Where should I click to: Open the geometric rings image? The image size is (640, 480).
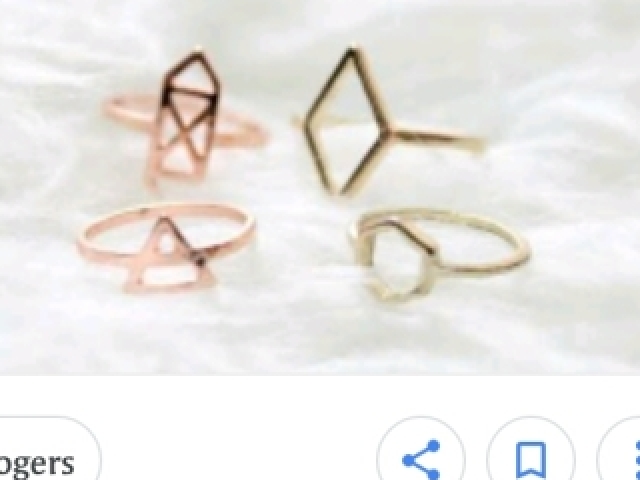tap(320, 185)
